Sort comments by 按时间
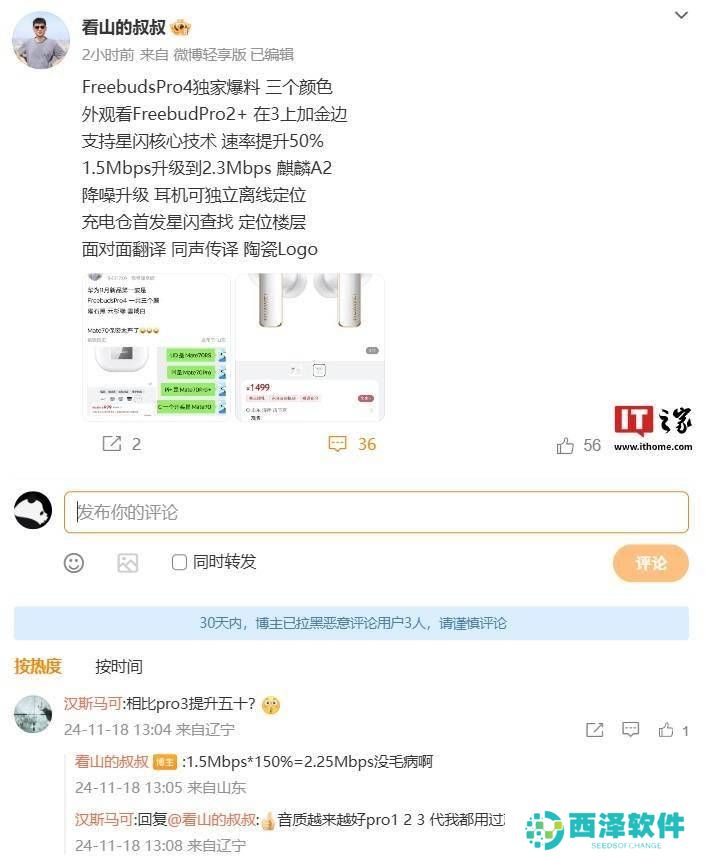705x856 pixels. 118,666
